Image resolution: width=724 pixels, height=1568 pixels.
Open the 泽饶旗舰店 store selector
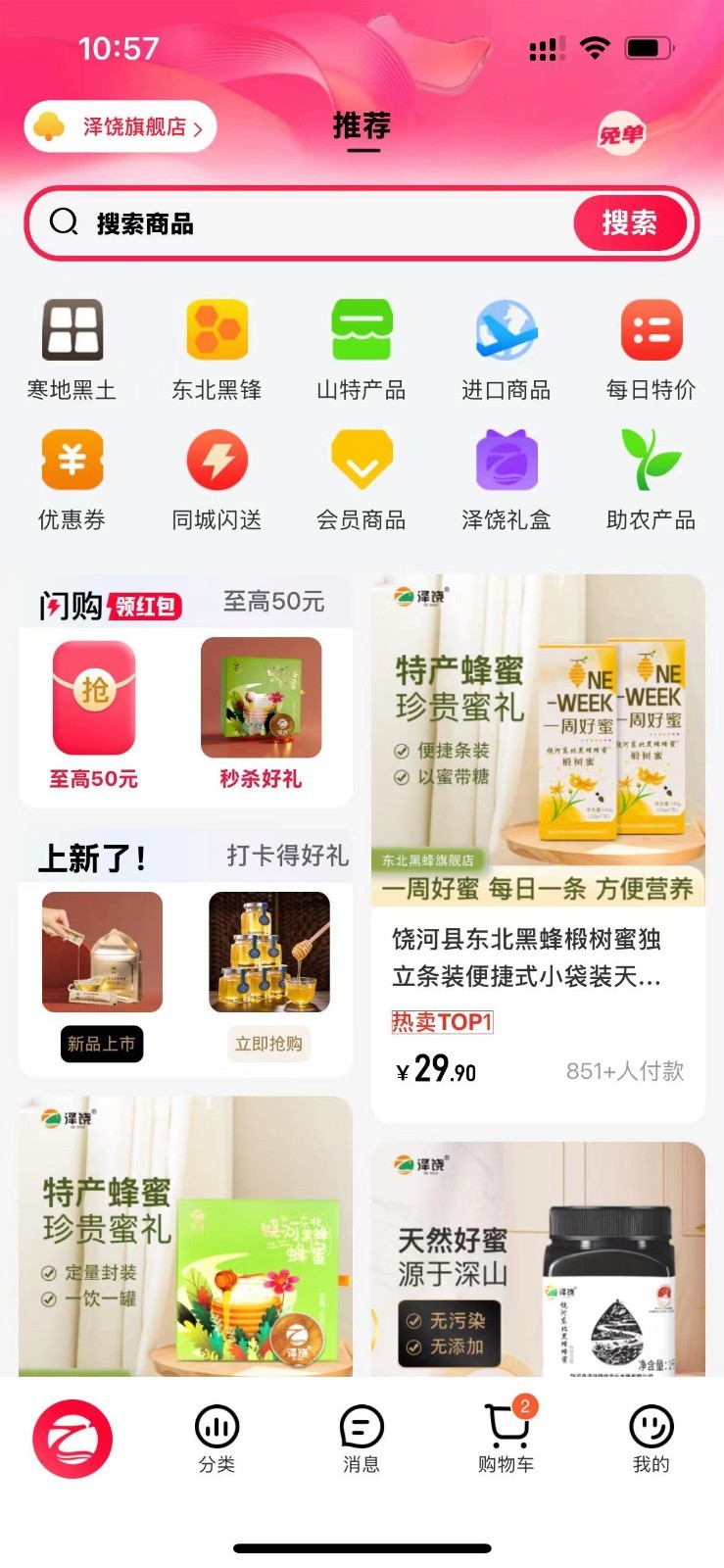coord(120,127)
